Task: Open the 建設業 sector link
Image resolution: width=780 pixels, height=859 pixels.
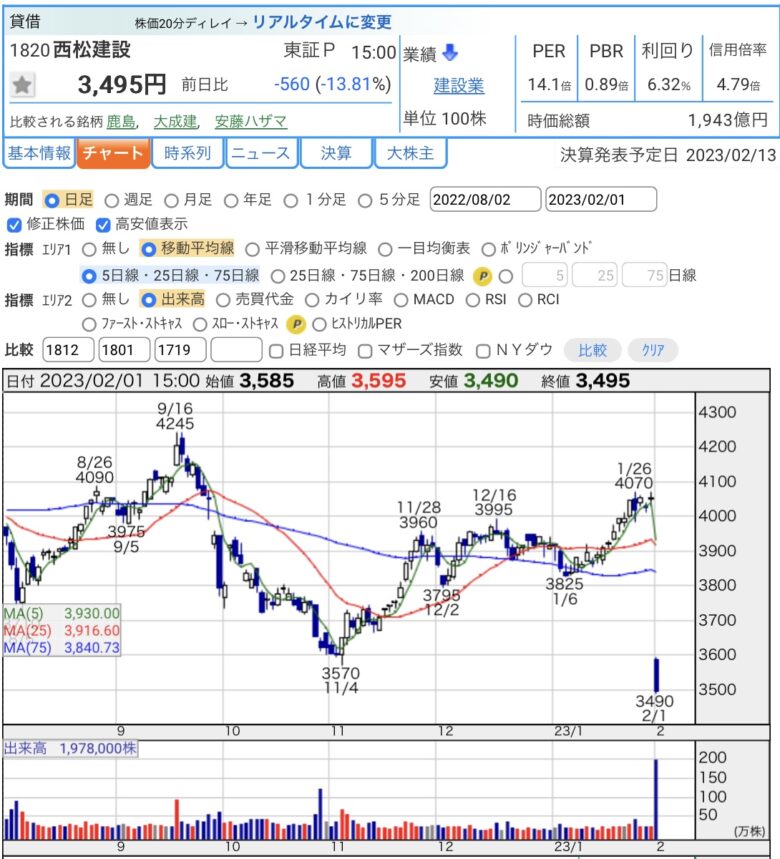Action: pos(458,86)
